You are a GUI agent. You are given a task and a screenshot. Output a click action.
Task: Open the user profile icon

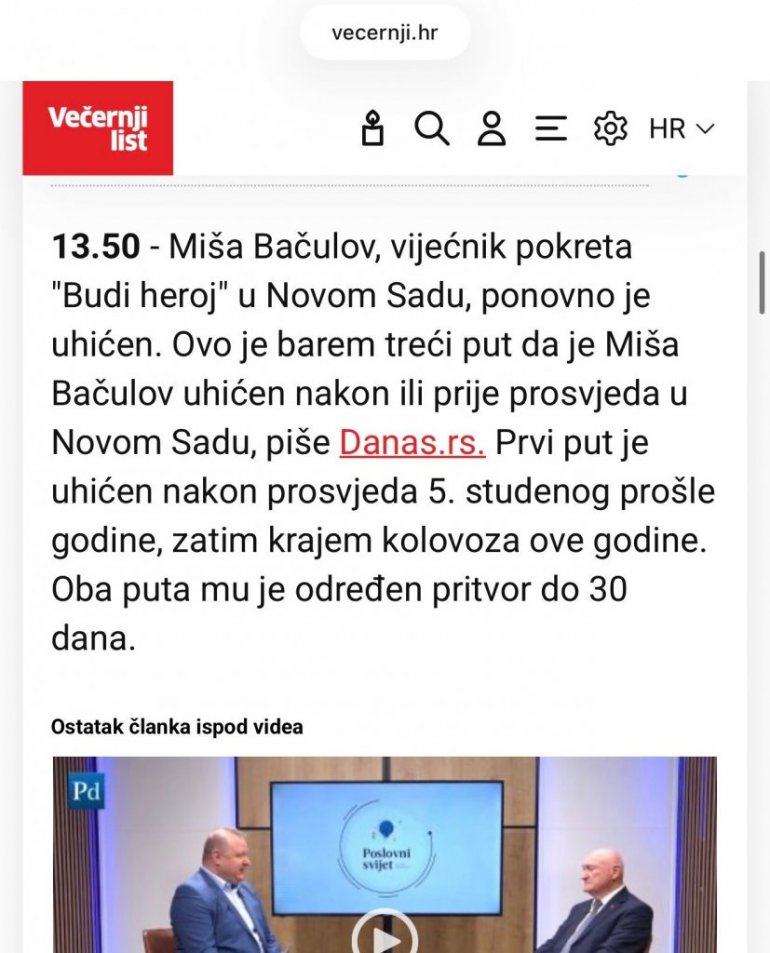(491, 129)
